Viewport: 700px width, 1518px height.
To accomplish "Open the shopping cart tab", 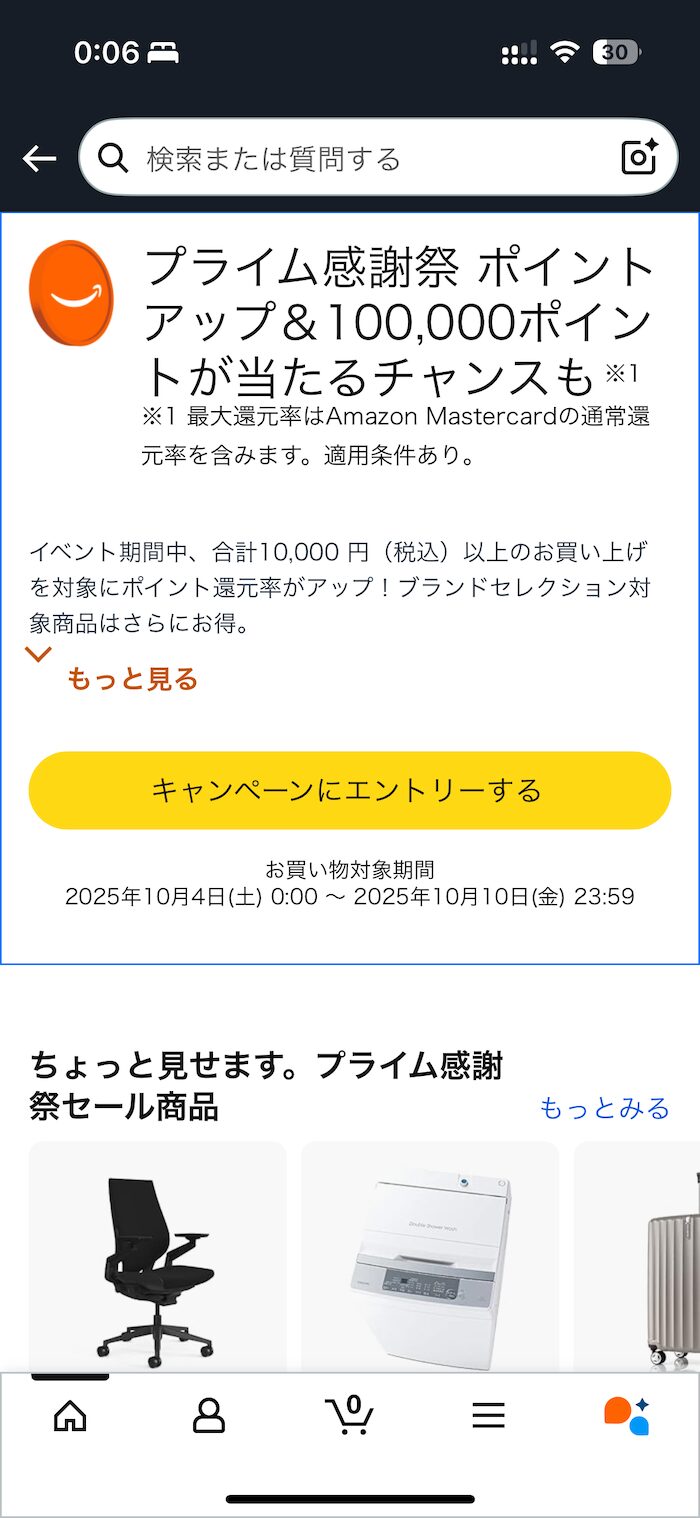I will pos(349,1415).
